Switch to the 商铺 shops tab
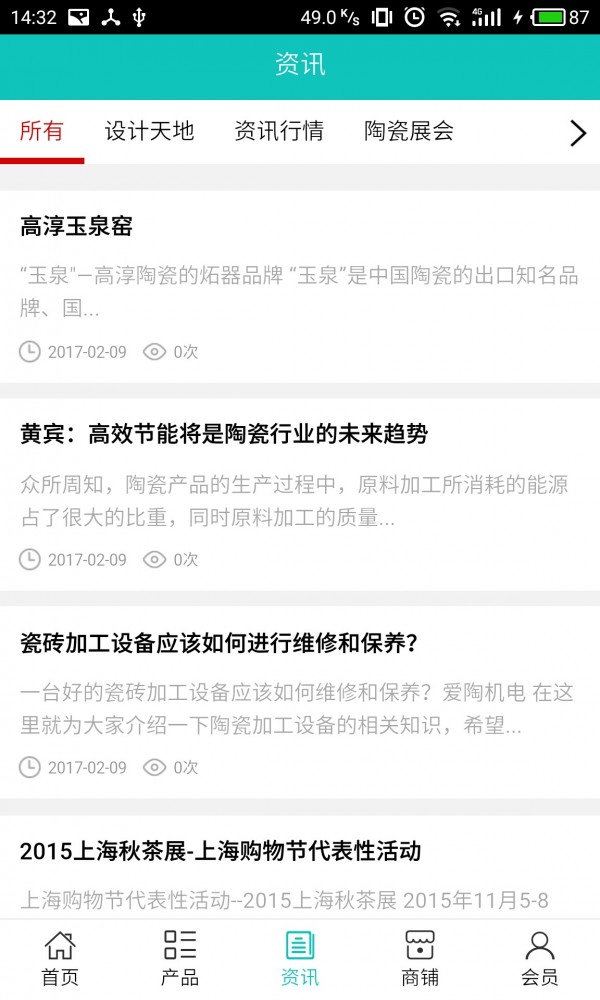Image resolution: width=600 pixels, height=1000 pixels. point(420,958)
